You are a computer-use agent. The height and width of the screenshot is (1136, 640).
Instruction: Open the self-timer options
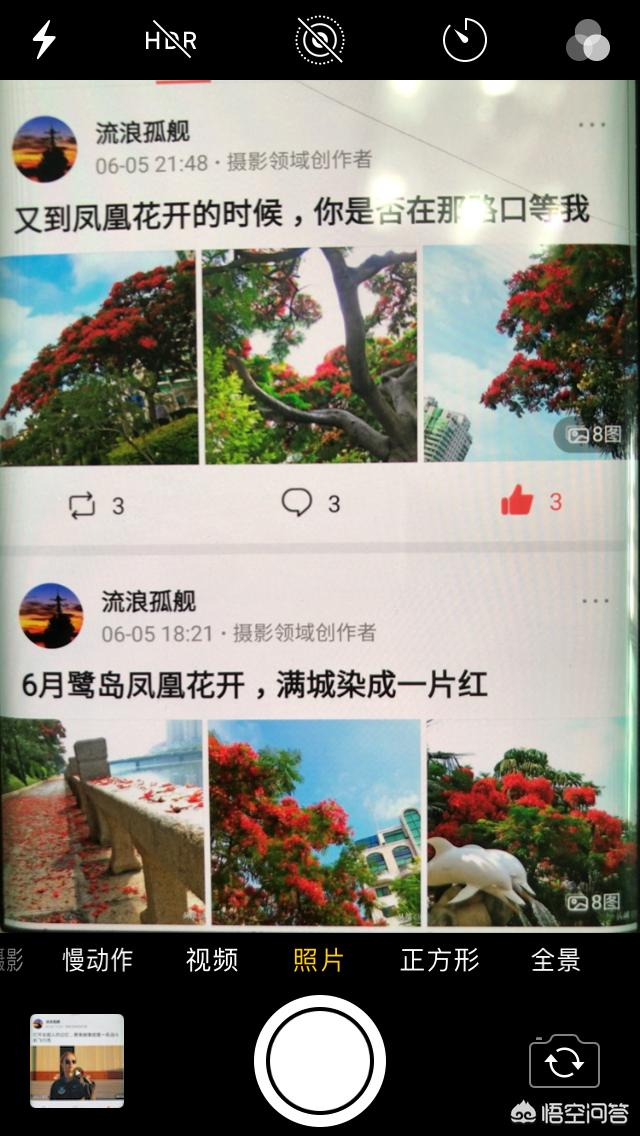tap(465, 40)
